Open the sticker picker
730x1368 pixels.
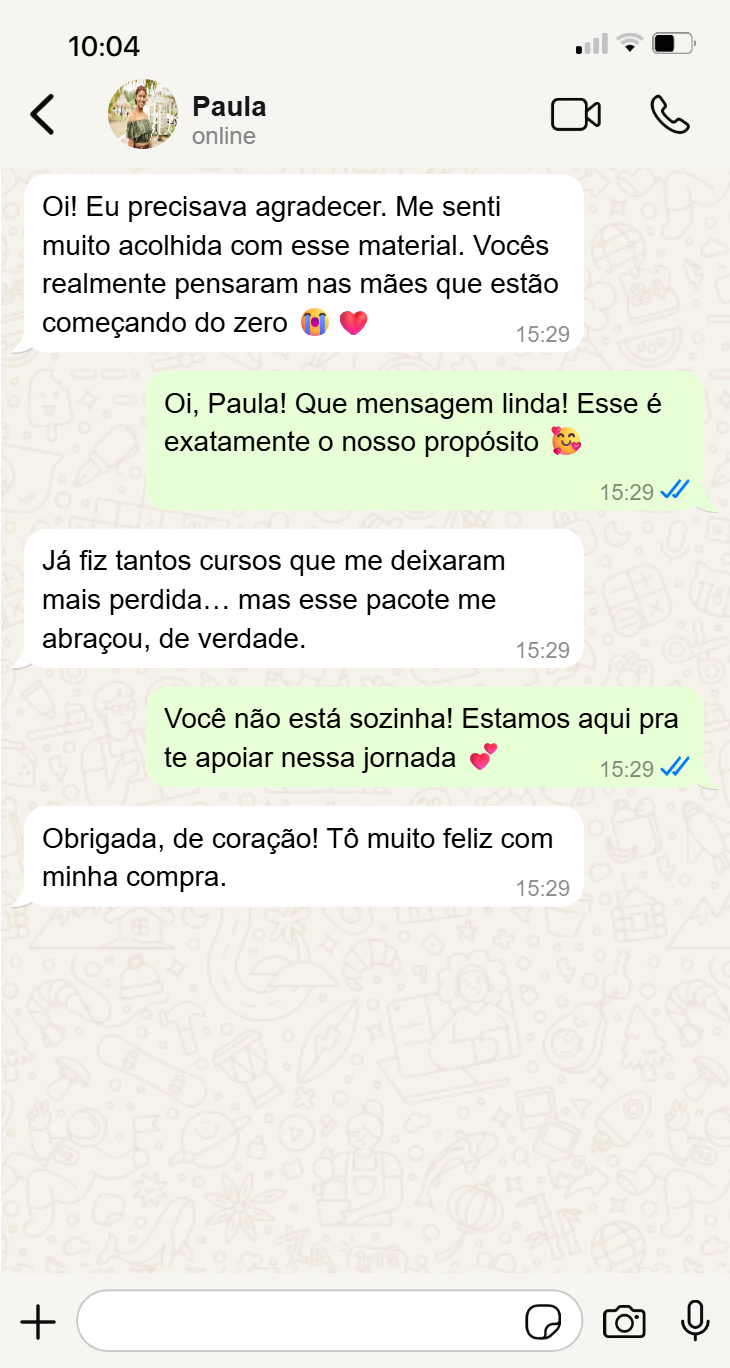coord(543,1322)
